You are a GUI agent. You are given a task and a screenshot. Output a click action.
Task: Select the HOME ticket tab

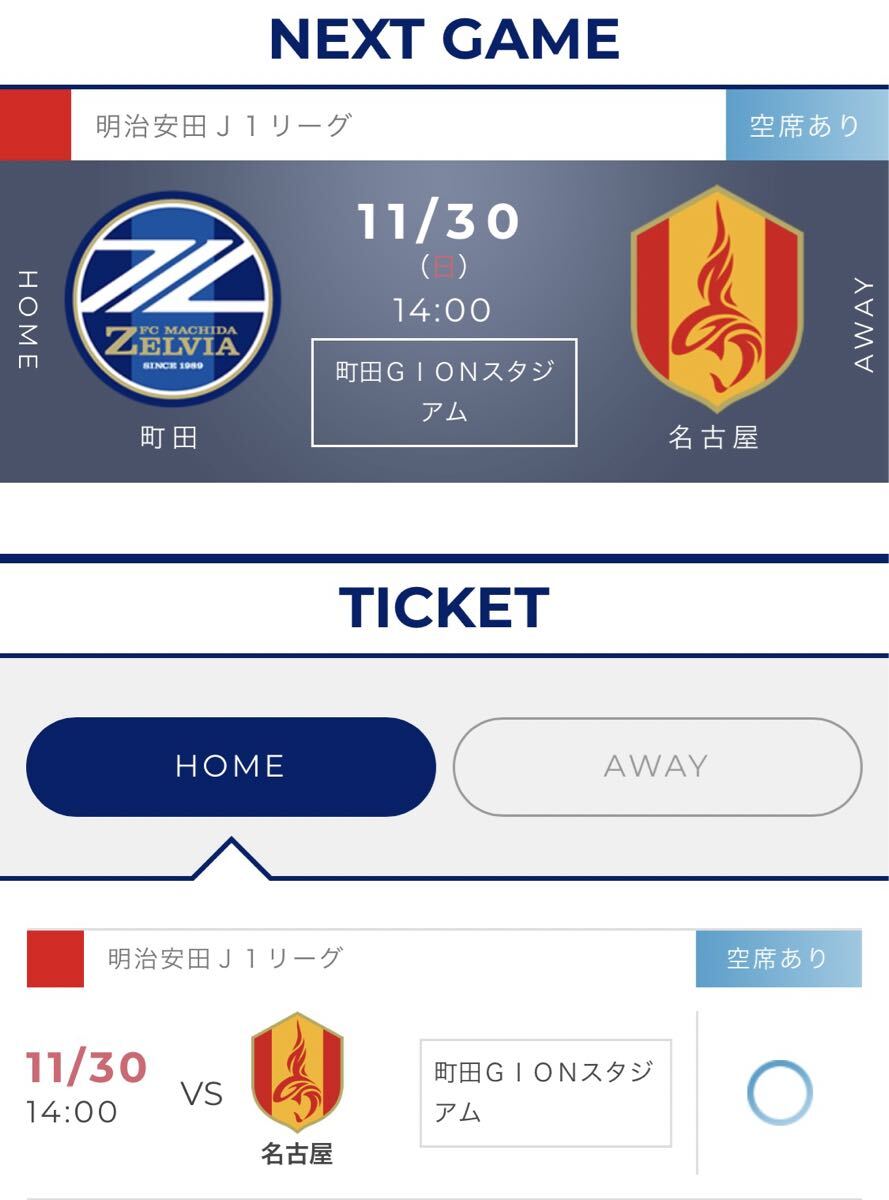[231, 766]
